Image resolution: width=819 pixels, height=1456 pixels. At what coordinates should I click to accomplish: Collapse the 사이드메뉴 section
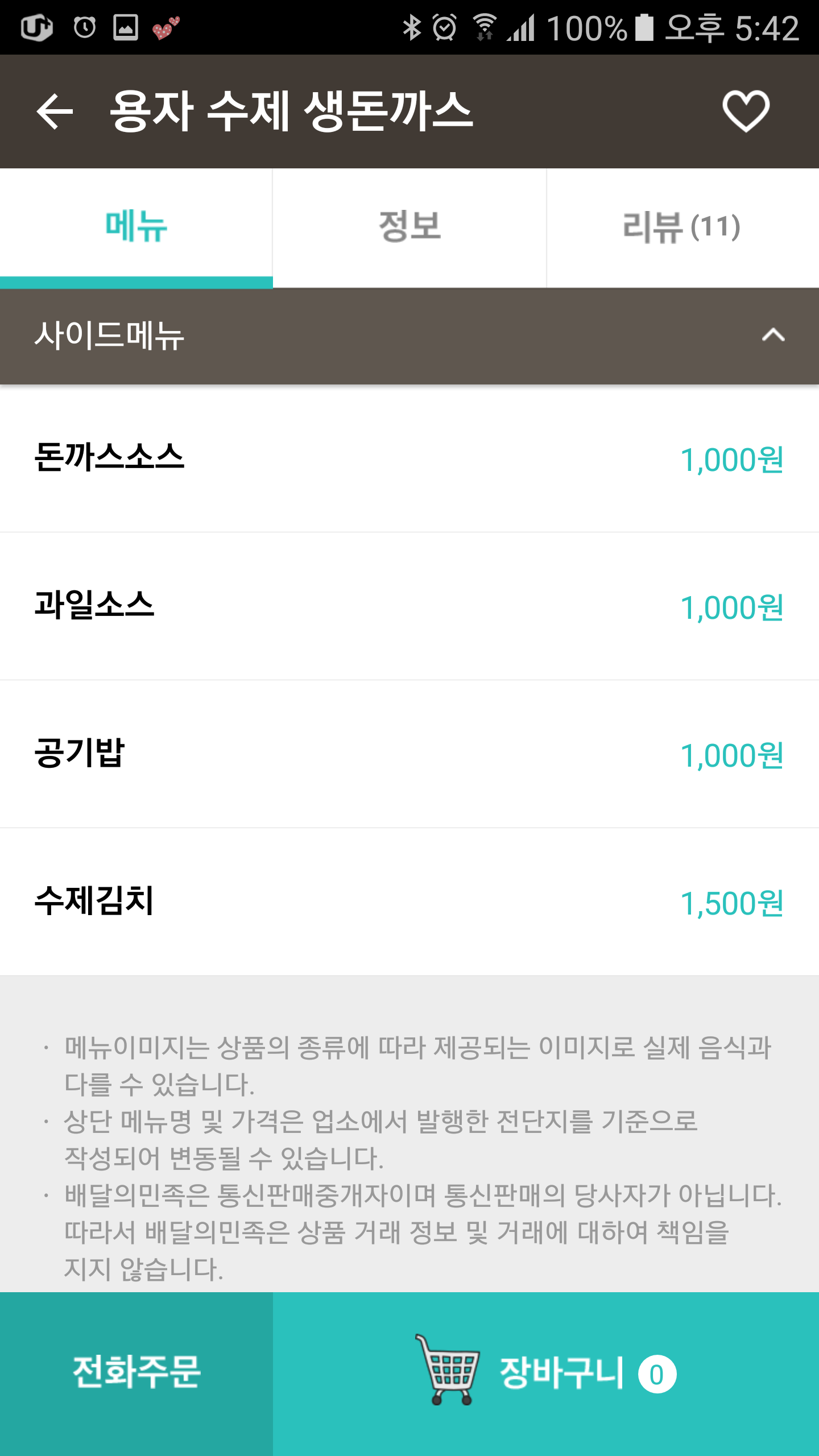(772, 336)
